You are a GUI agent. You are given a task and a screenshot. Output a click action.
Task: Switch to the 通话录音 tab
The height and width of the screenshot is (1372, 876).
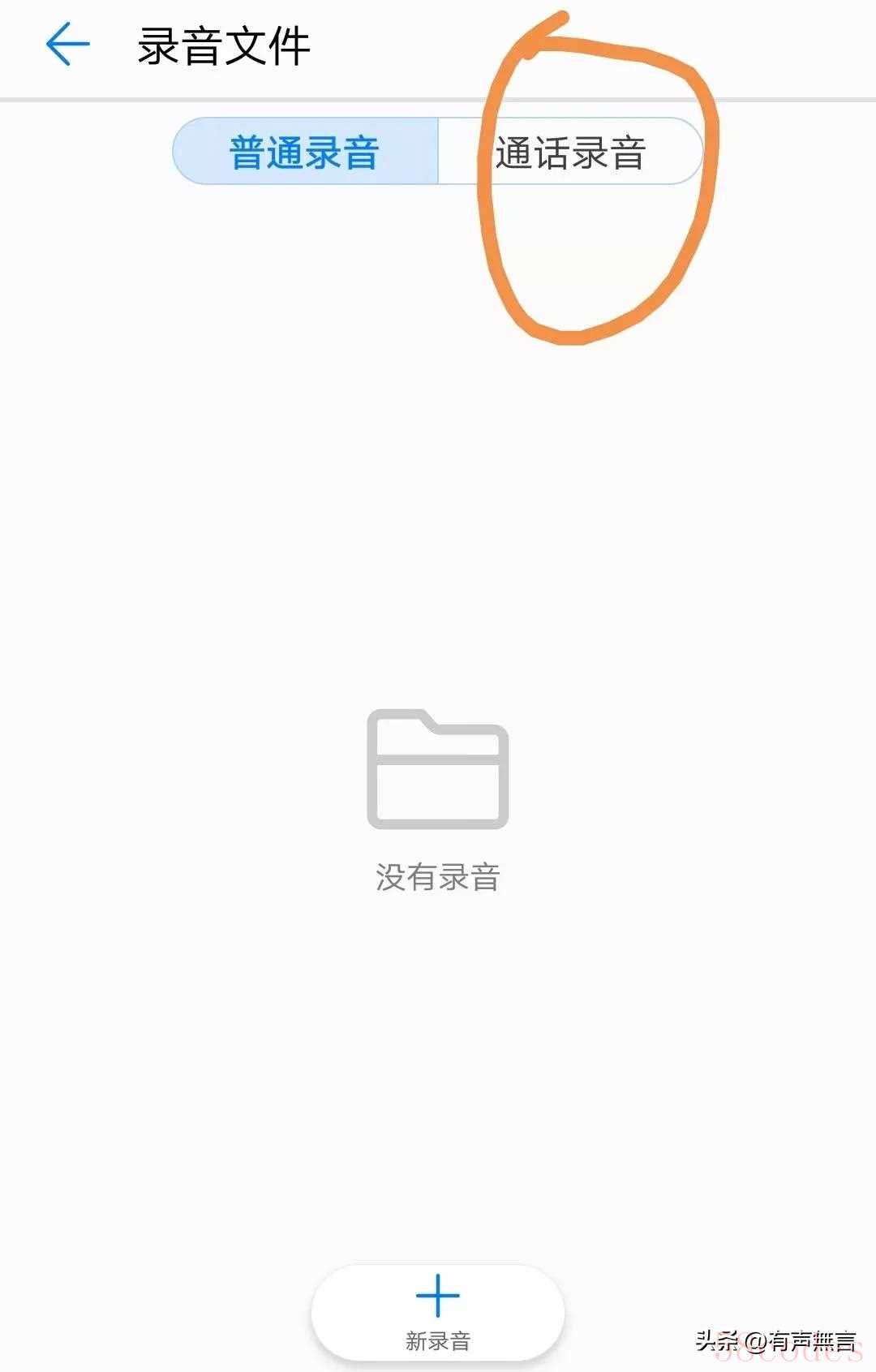570,152
